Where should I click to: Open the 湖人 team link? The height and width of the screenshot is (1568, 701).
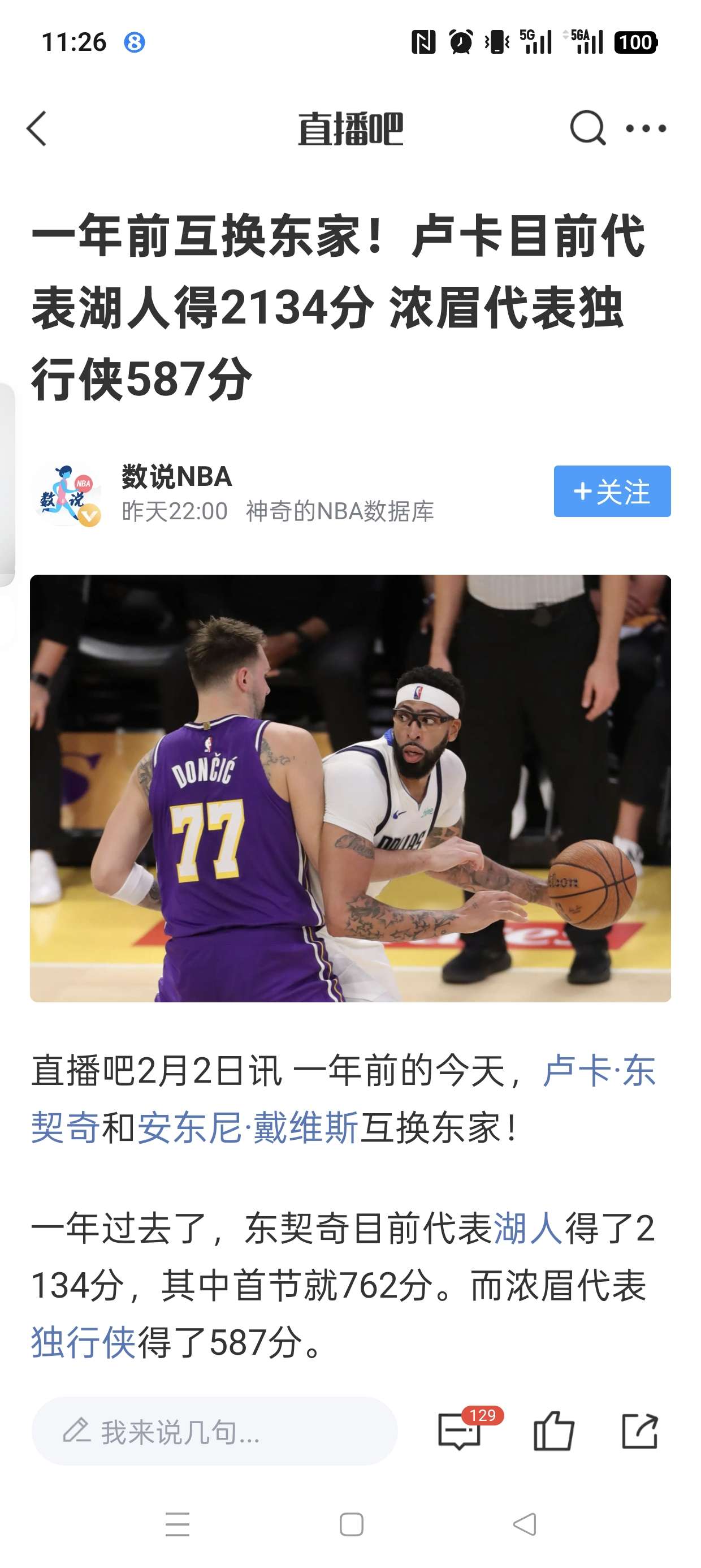(527, 1229)
